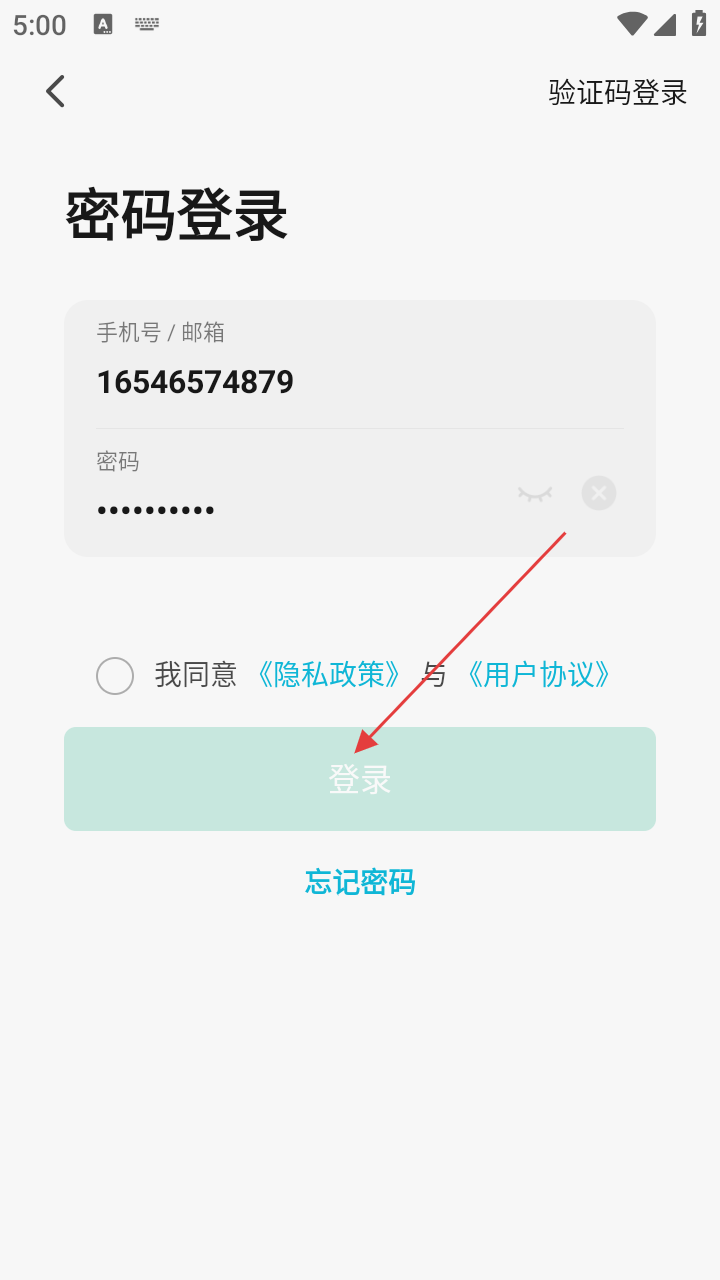
Task: Open the 《用户协议》 link
Action: pyautogui.click(x=538, y=675)
